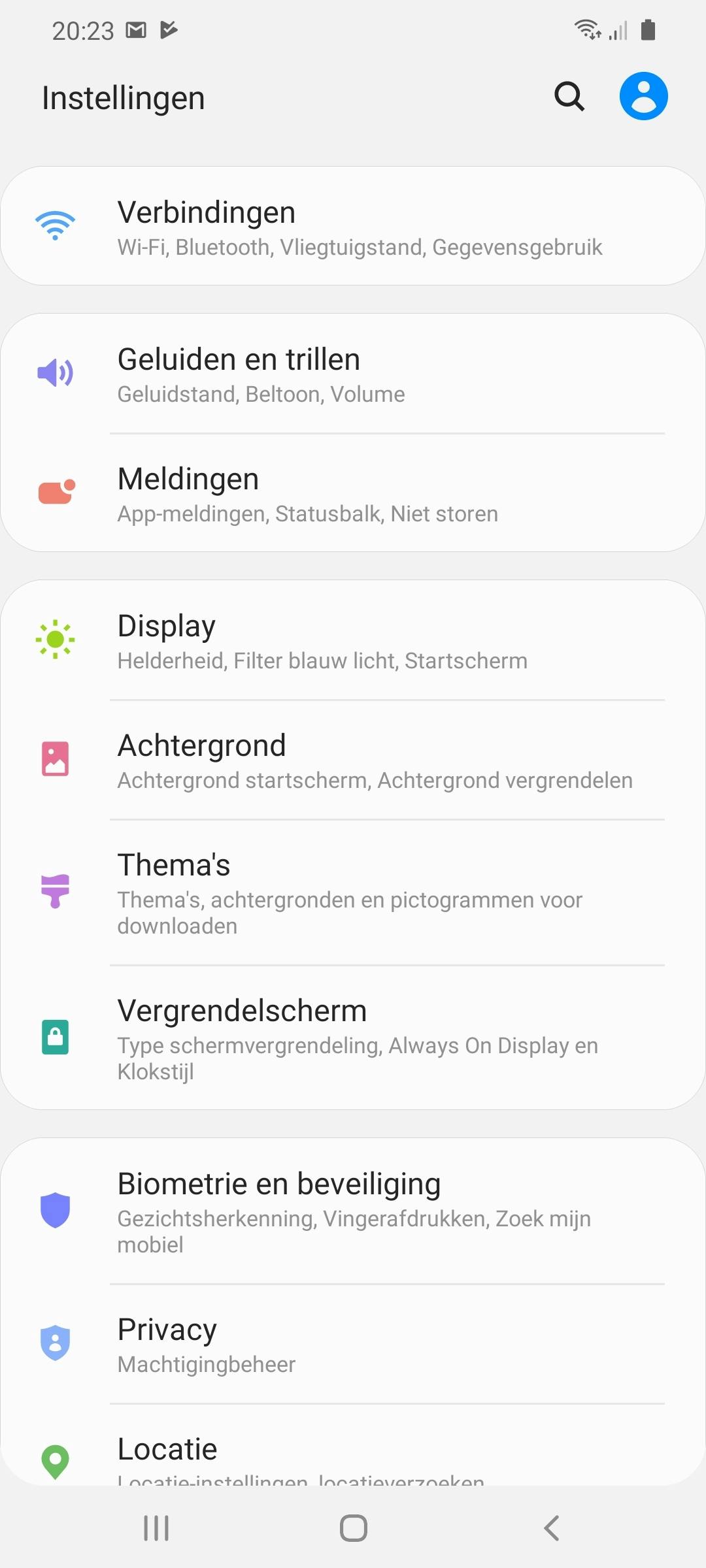Screen dimensions: 706x1568
Task: Open Verbindingen settings
Action: pos(353,227)
